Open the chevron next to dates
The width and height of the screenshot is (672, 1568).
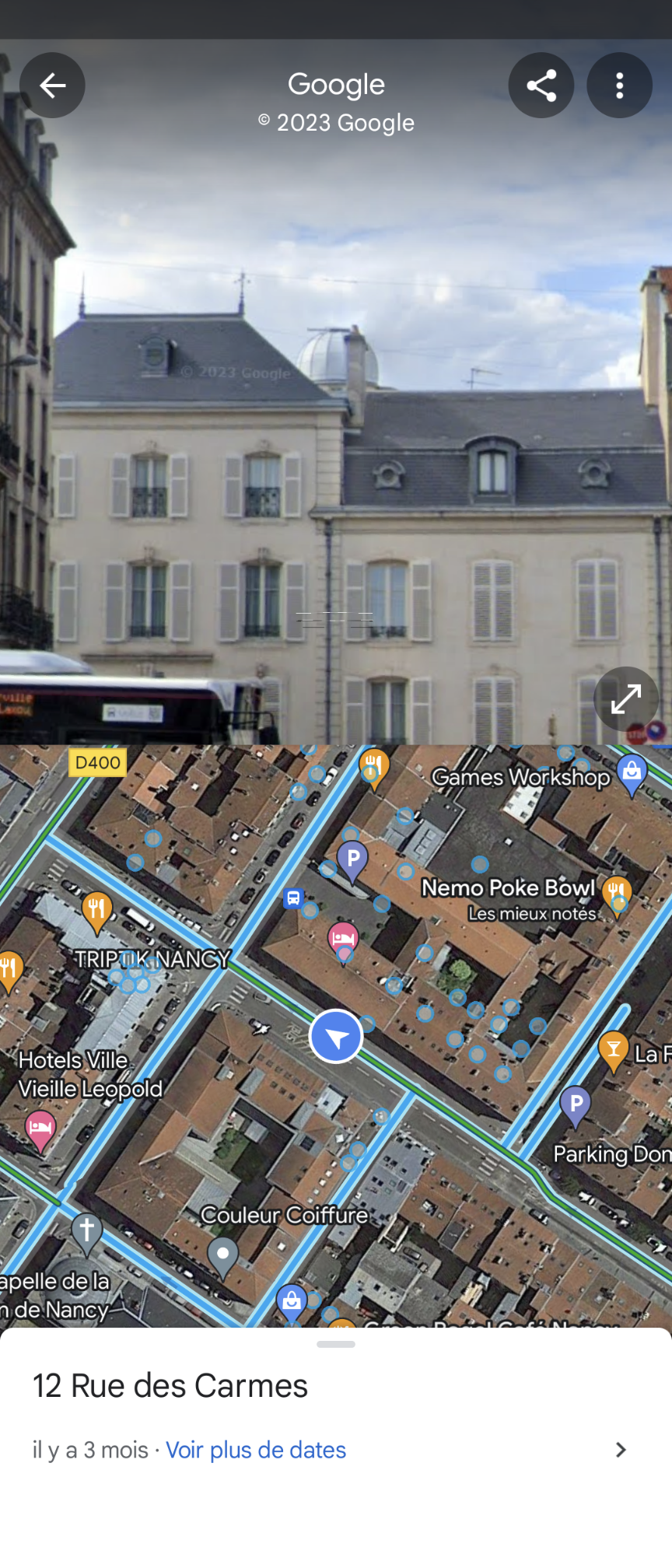pyautogui.click(x=621, y=1450)
